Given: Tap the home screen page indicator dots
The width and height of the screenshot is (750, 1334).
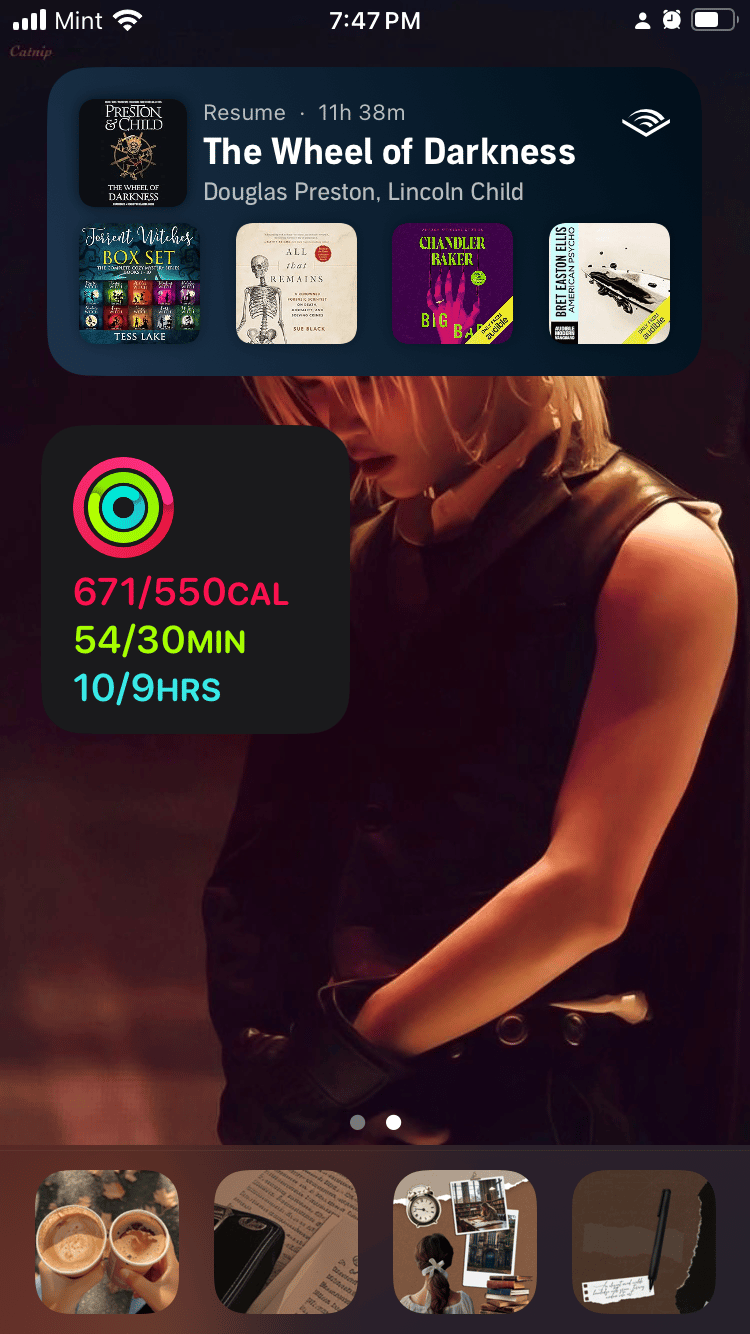Looking at the screenshot, I should pyautogui.click(x=375, y=1122).
